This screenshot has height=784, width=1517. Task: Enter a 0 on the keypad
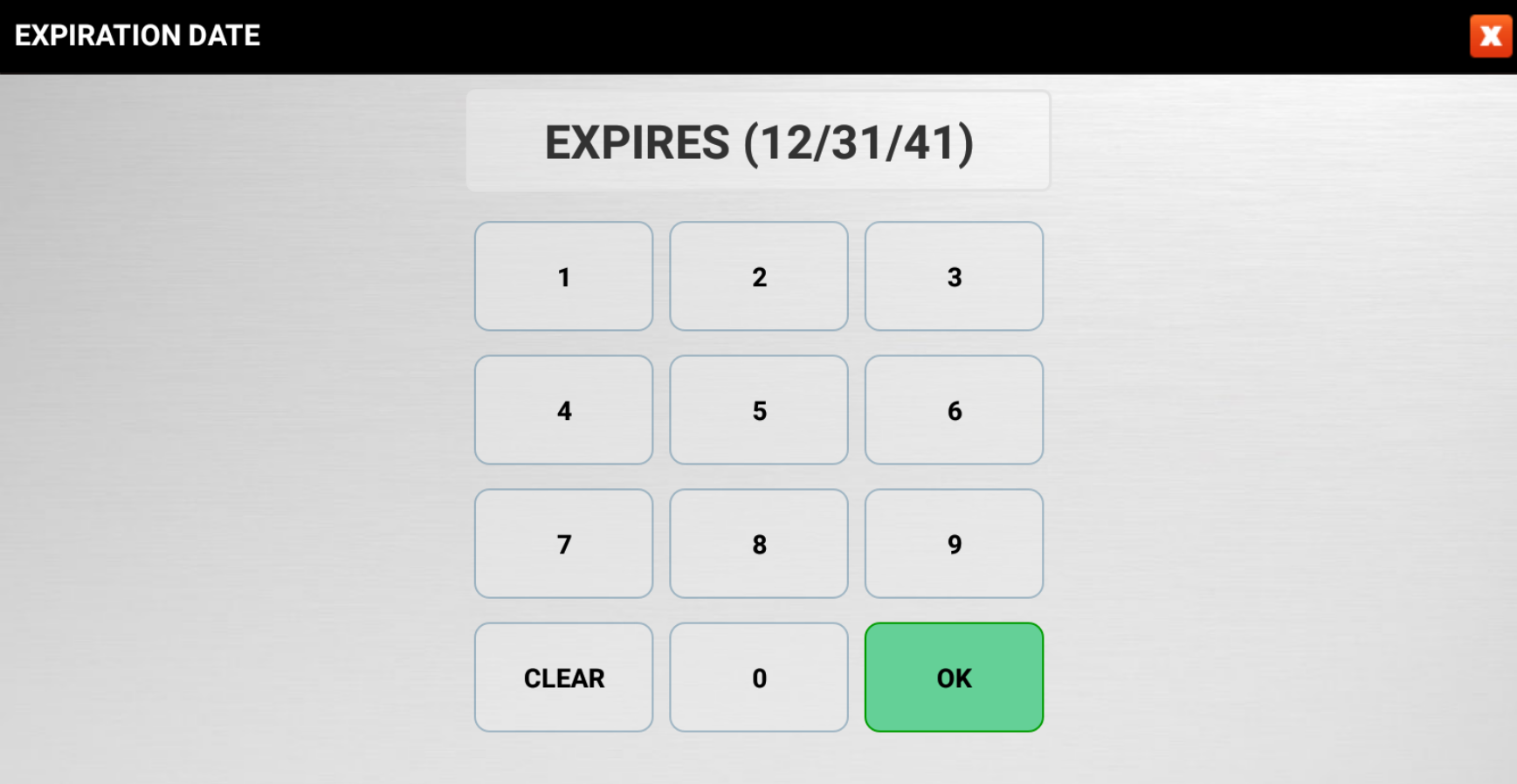point(758,677)
